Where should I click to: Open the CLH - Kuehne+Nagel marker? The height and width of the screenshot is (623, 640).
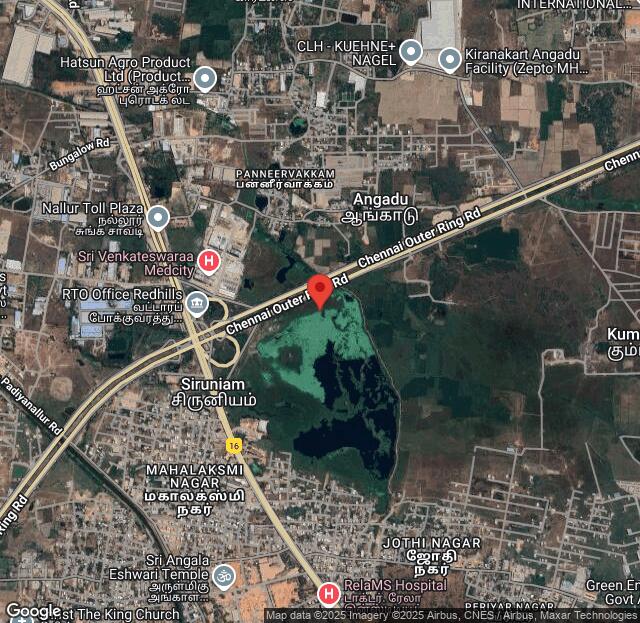click(411, 52)
